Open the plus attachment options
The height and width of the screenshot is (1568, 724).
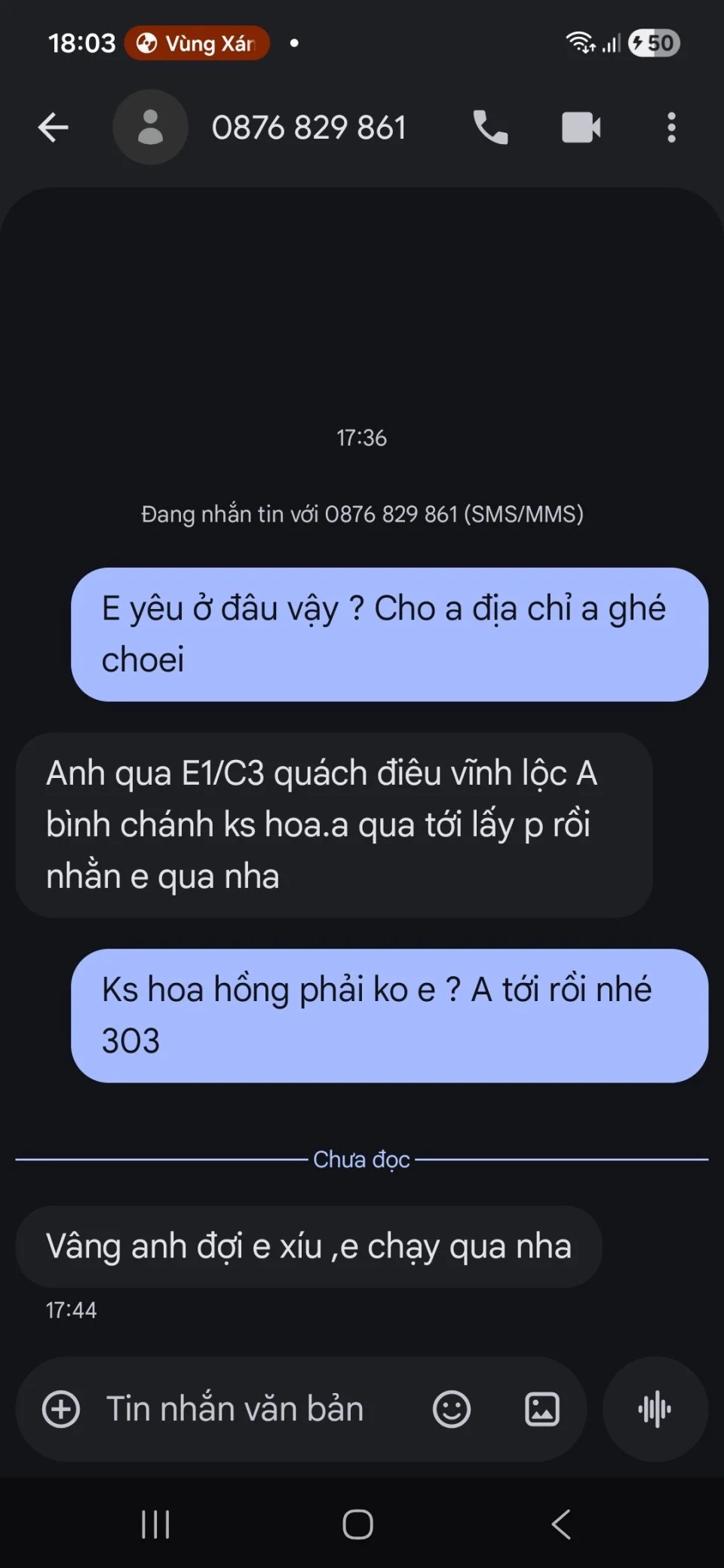pyautogui.click(x=61, y=1409)
